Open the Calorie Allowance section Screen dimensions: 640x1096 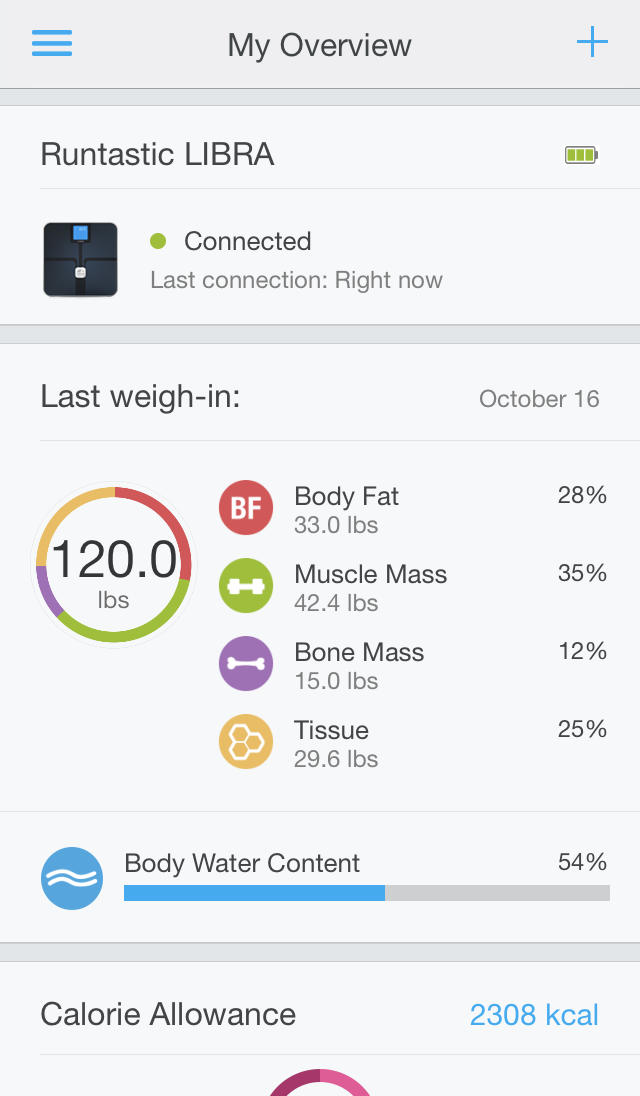point(320,1014)
